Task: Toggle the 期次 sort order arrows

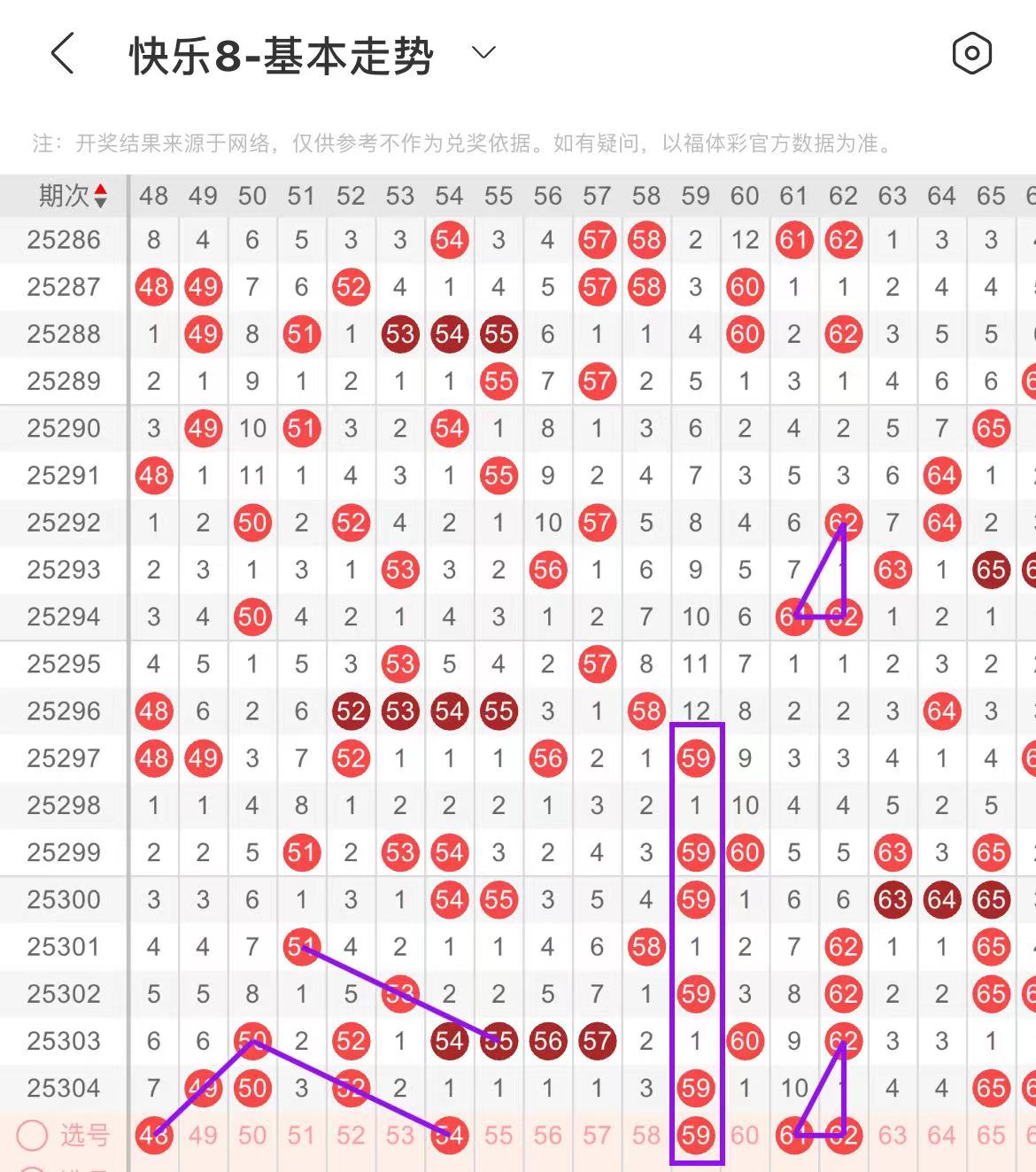Action: [x=100, y=196]
